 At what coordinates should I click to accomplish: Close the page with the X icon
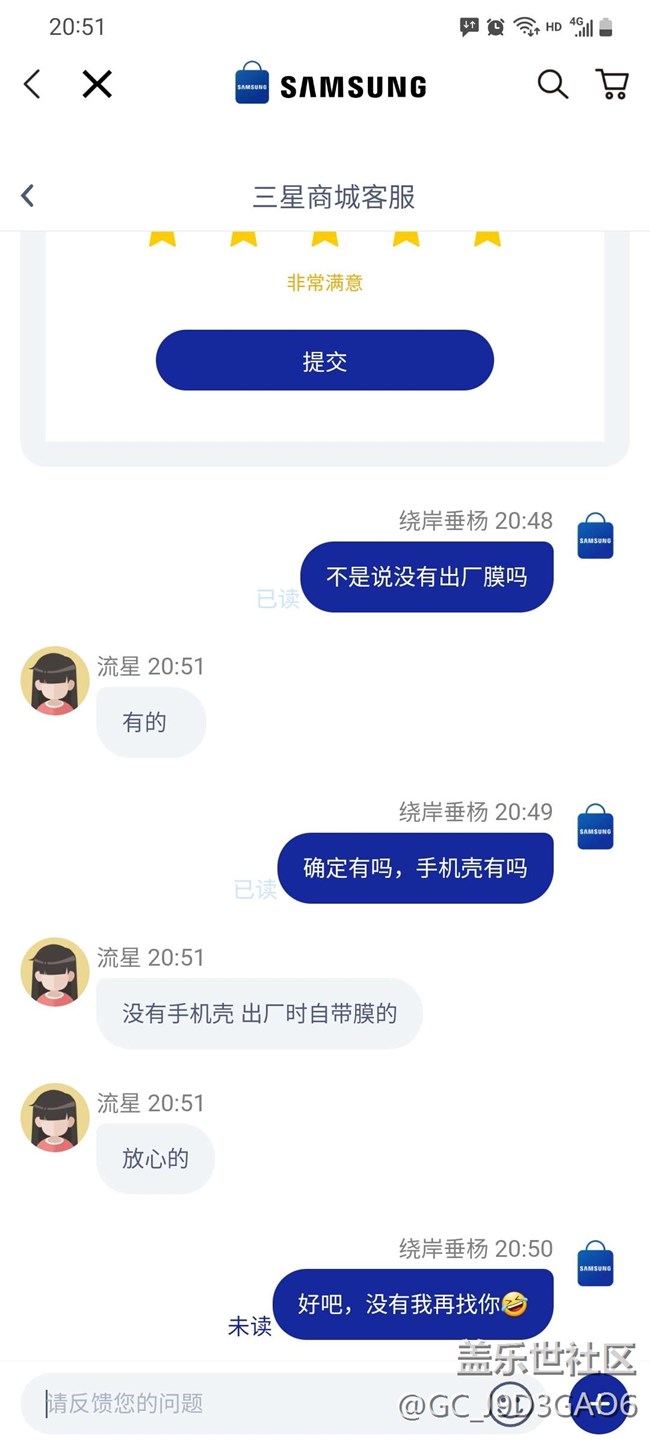tap(97, 84)
